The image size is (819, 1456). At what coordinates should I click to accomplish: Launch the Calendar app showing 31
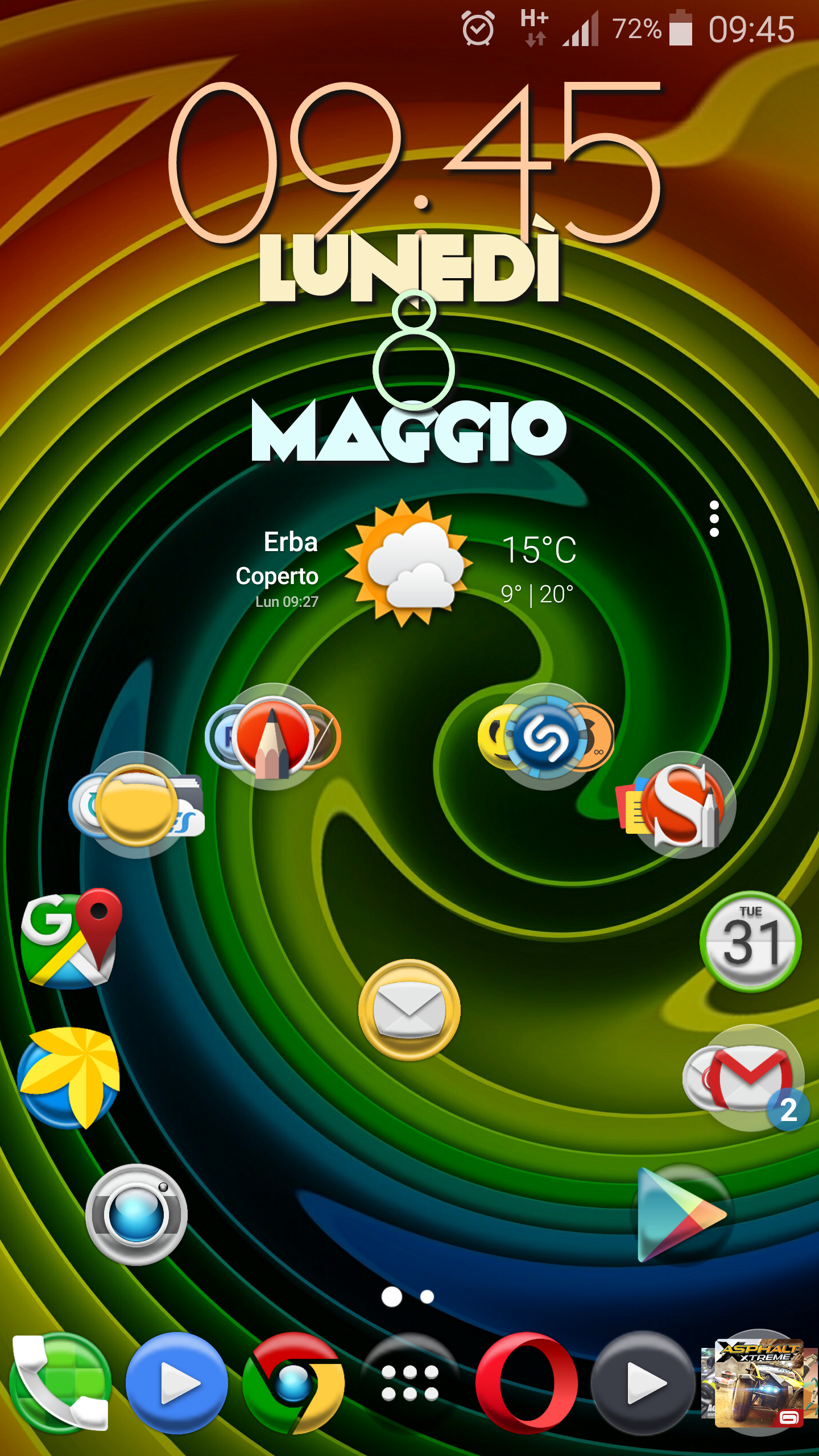click(750, 942)
